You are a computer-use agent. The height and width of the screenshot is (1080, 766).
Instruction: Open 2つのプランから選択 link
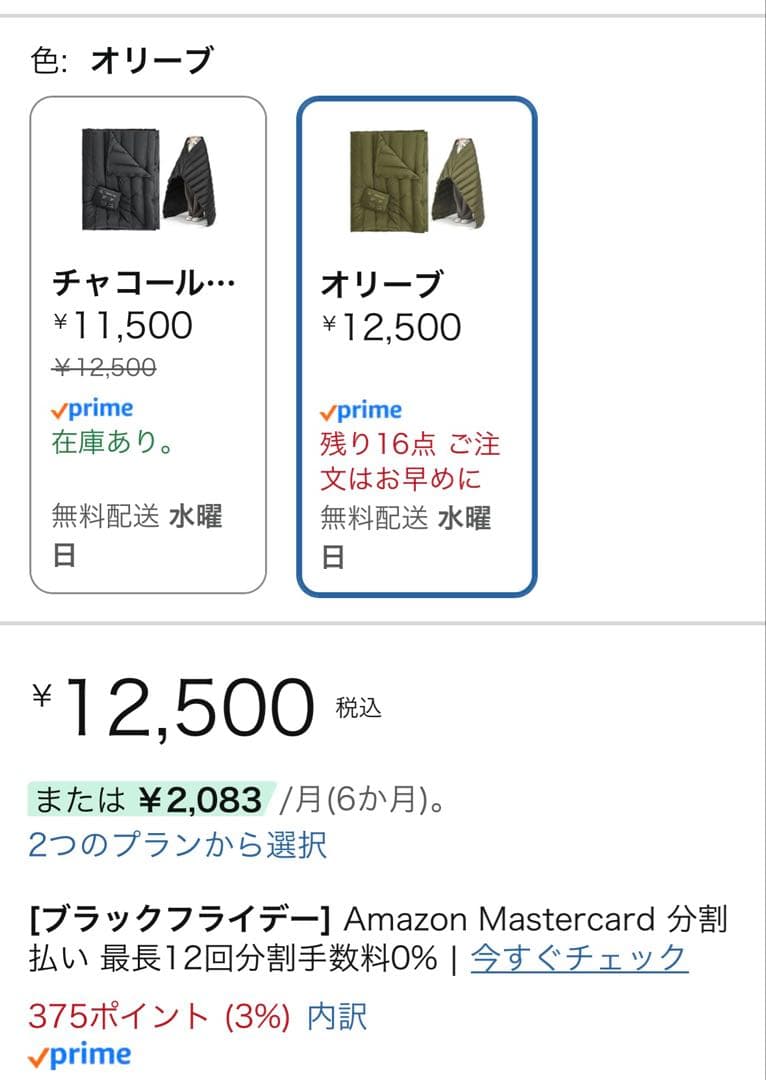pos(178,845)
